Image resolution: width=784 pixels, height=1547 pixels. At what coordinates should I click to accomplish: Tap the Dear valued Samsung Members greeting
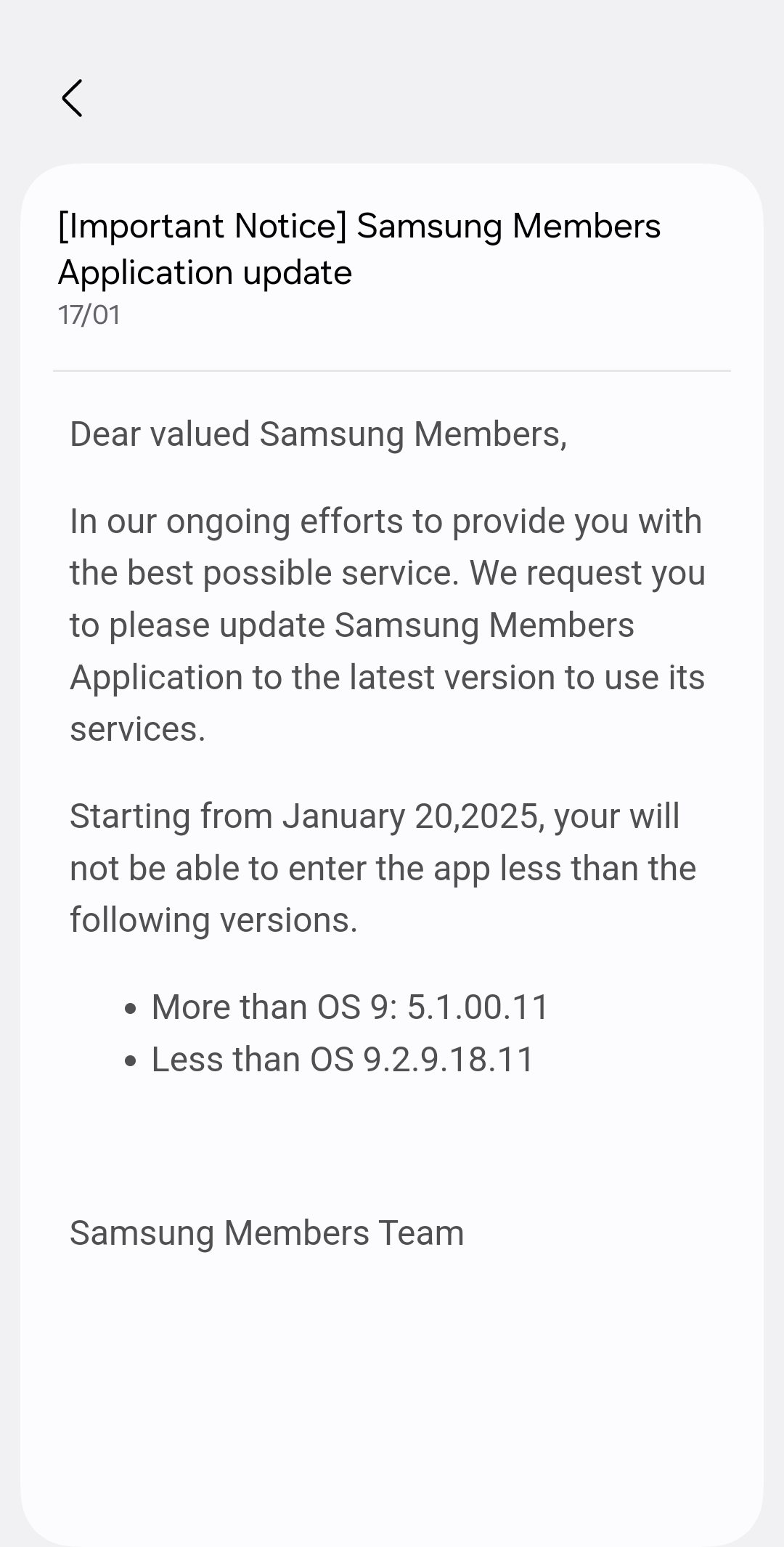[x=318, y=433]
